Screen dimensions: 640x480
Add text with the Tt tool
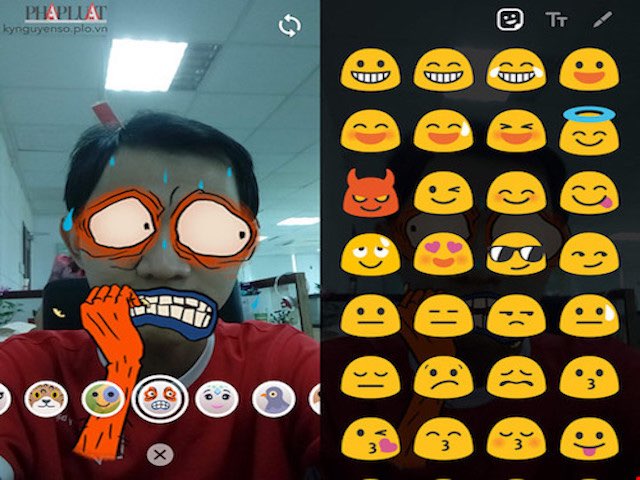[x=557, y=19]
